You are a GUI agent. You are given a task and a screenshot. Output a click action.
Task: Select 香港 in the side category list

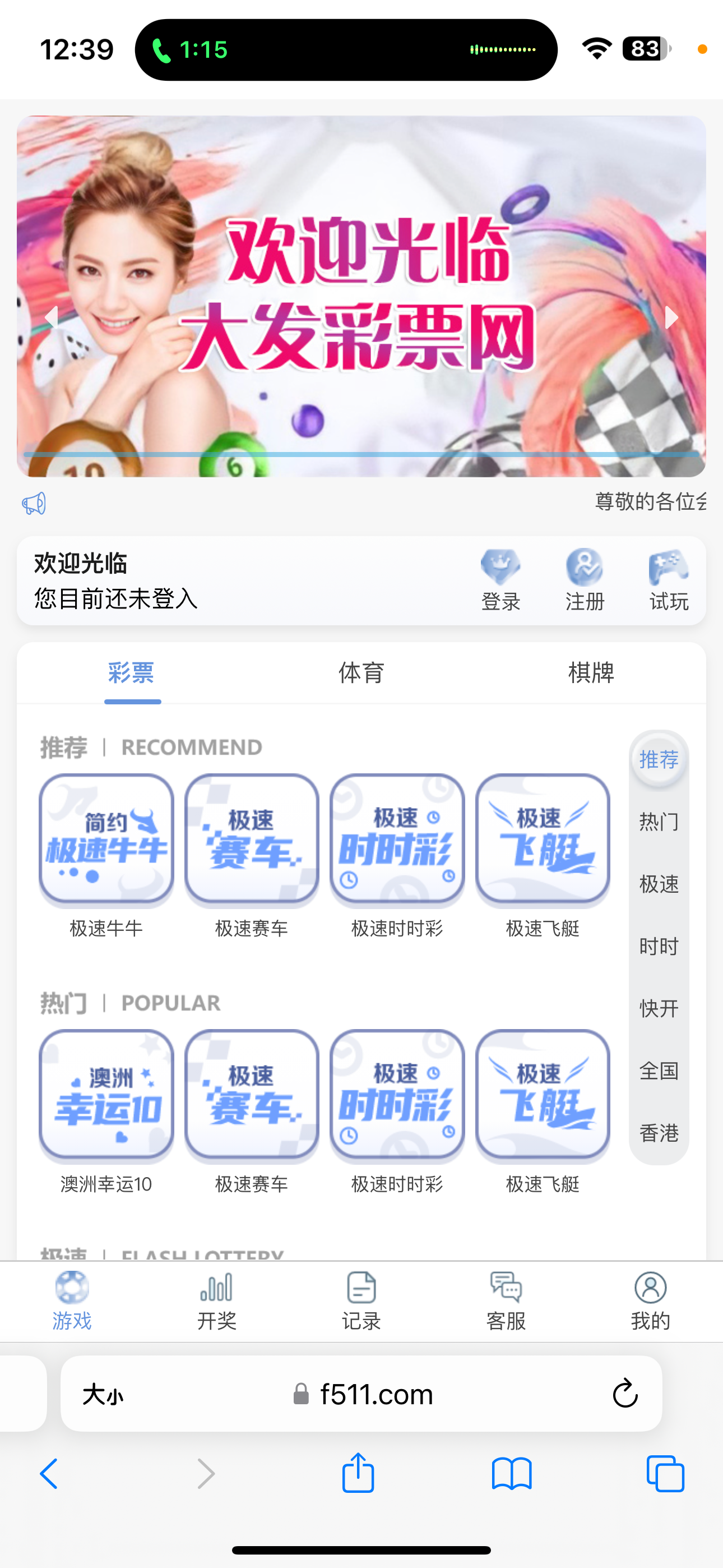659,1133
